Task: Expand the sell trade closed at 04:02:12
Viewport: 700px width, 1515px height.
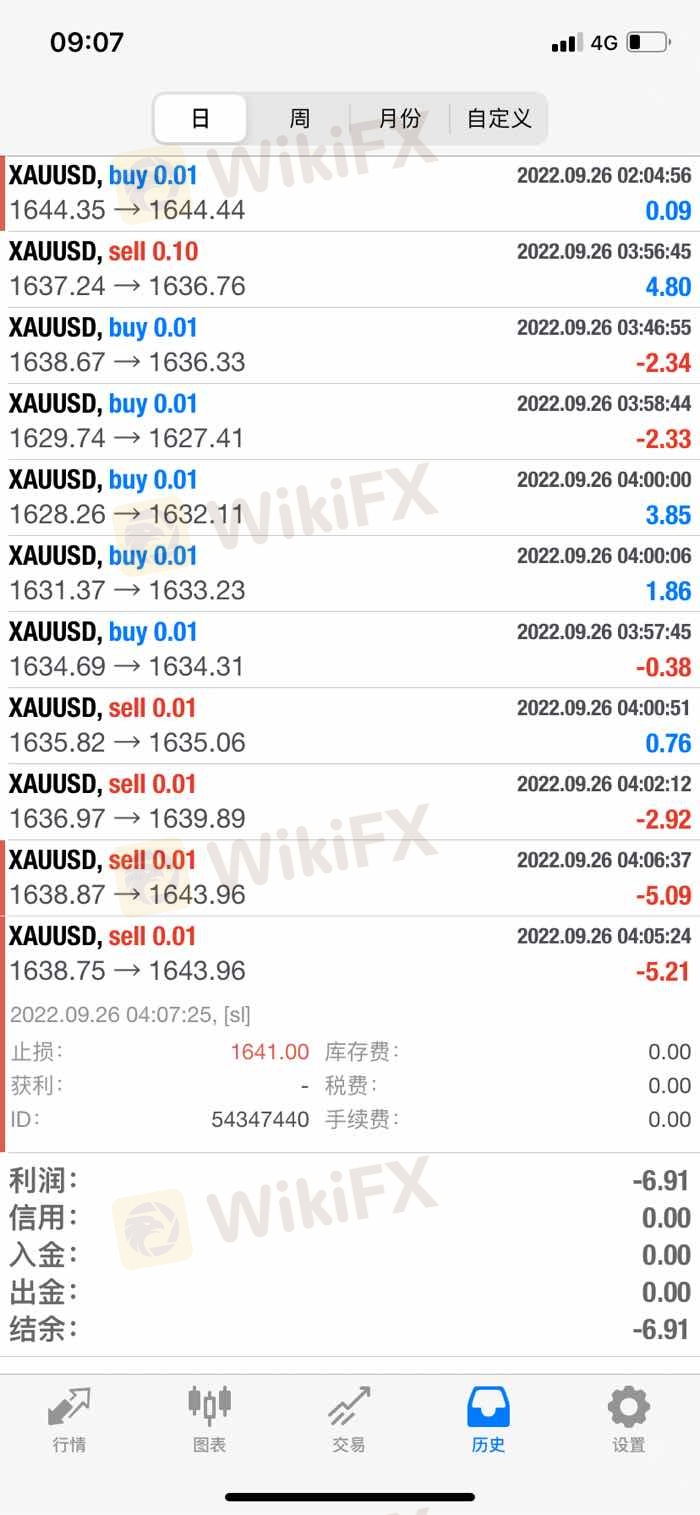Action: pyautogui.click(x=350, y=801)
